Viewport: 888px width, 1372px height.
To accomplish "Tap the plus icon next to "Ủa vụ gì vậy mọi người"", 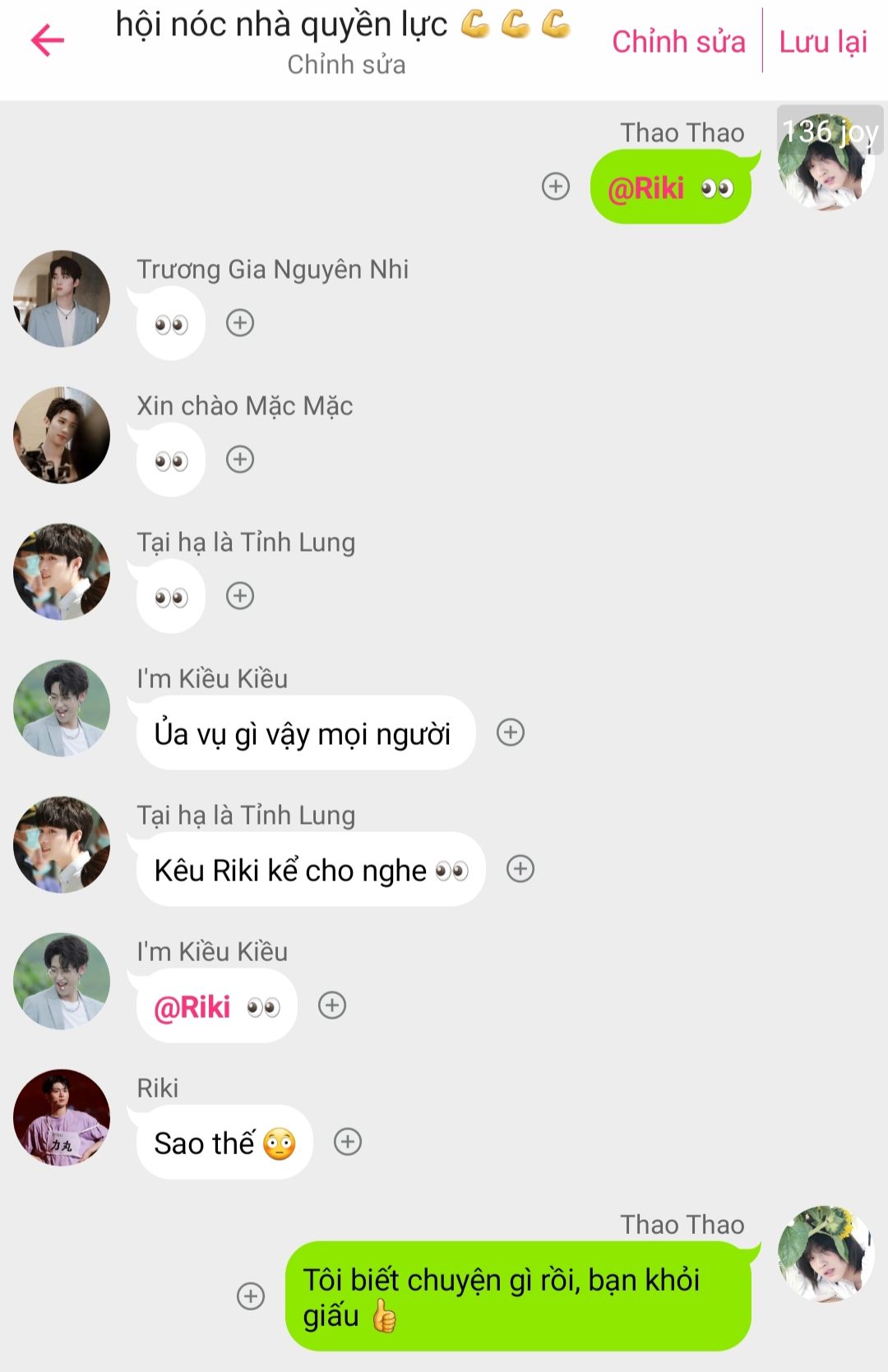I will click(511, 732).
